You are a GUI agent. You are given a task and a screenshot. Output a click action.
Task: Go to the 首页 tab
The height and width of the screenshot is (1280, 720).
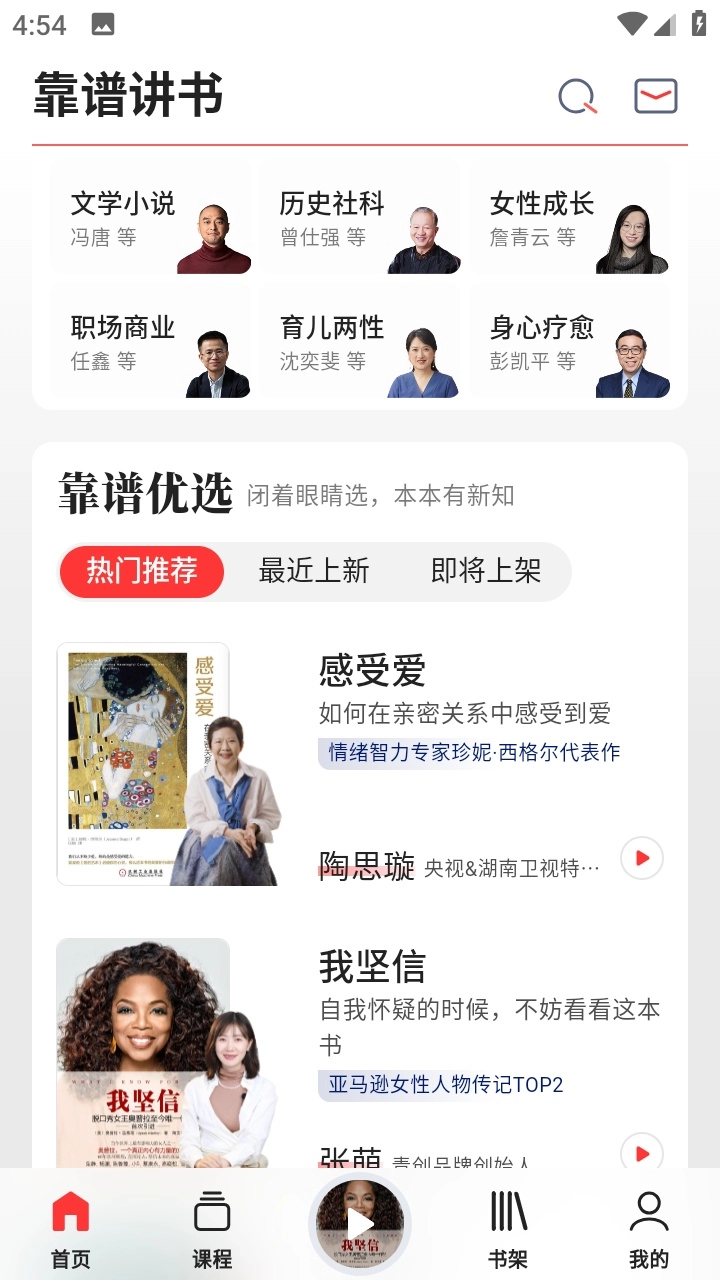[71, 1230]
